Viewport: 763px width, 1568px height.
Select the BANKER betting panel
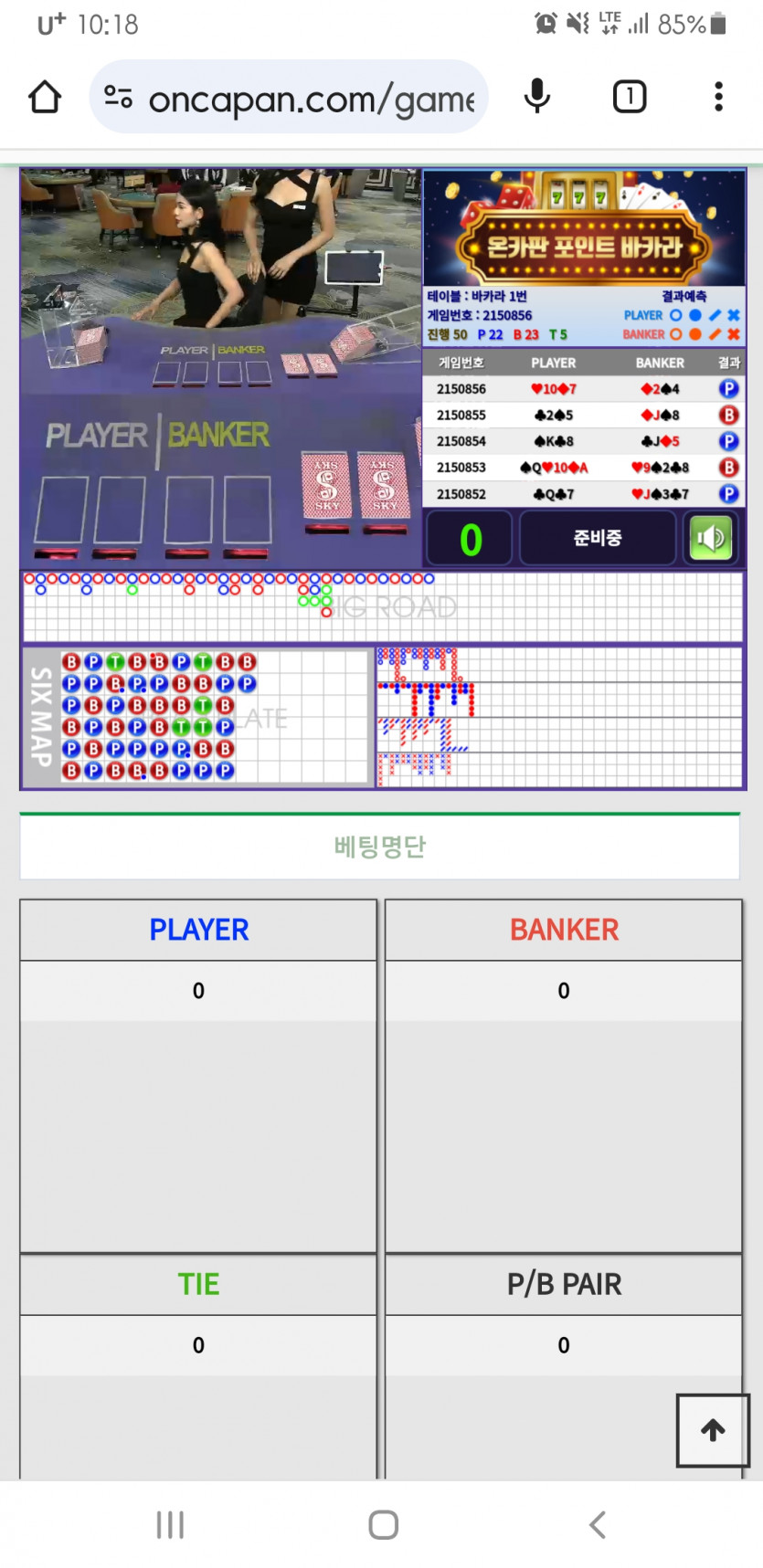tap(564, 930)
